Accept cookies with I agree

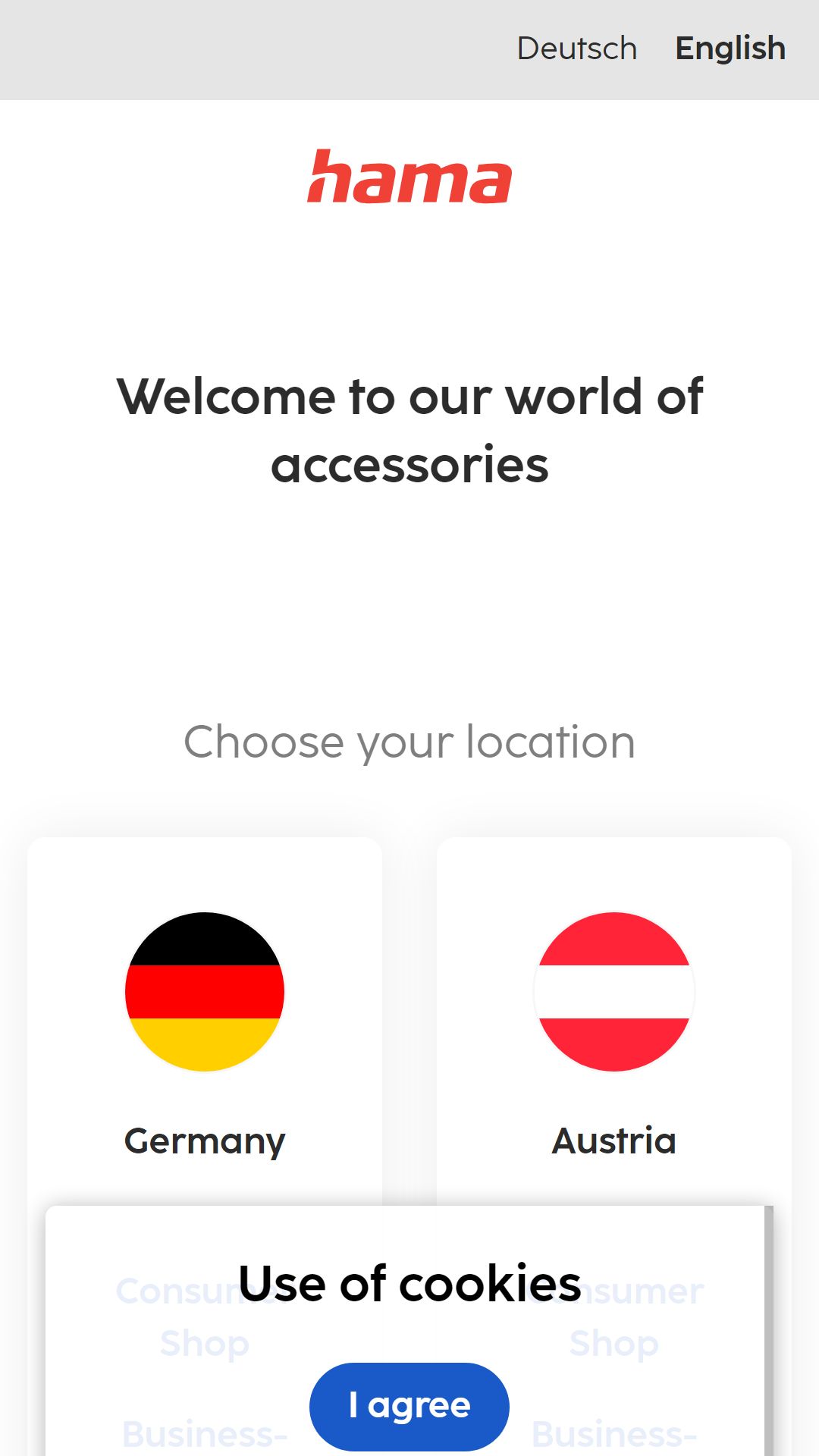[409, 1405]
